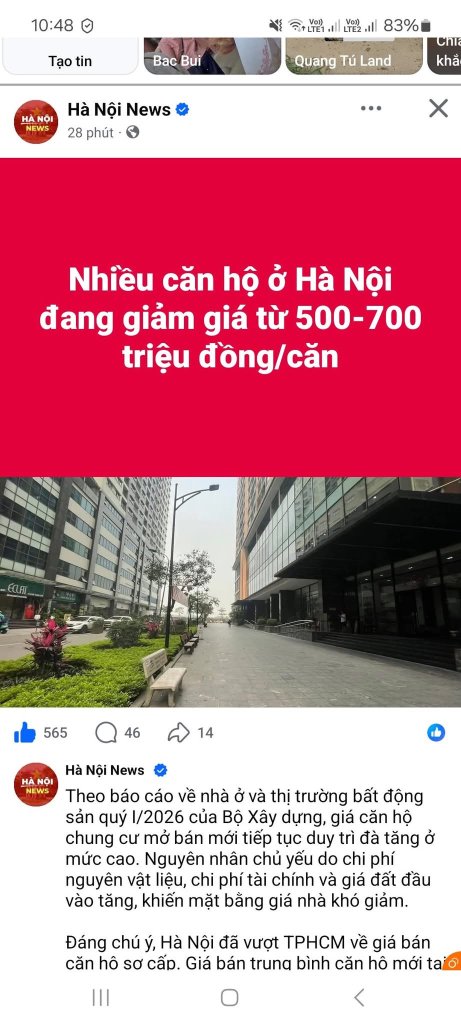
Task: View the blue like reaction list
Action: click(x=436, y=733)
